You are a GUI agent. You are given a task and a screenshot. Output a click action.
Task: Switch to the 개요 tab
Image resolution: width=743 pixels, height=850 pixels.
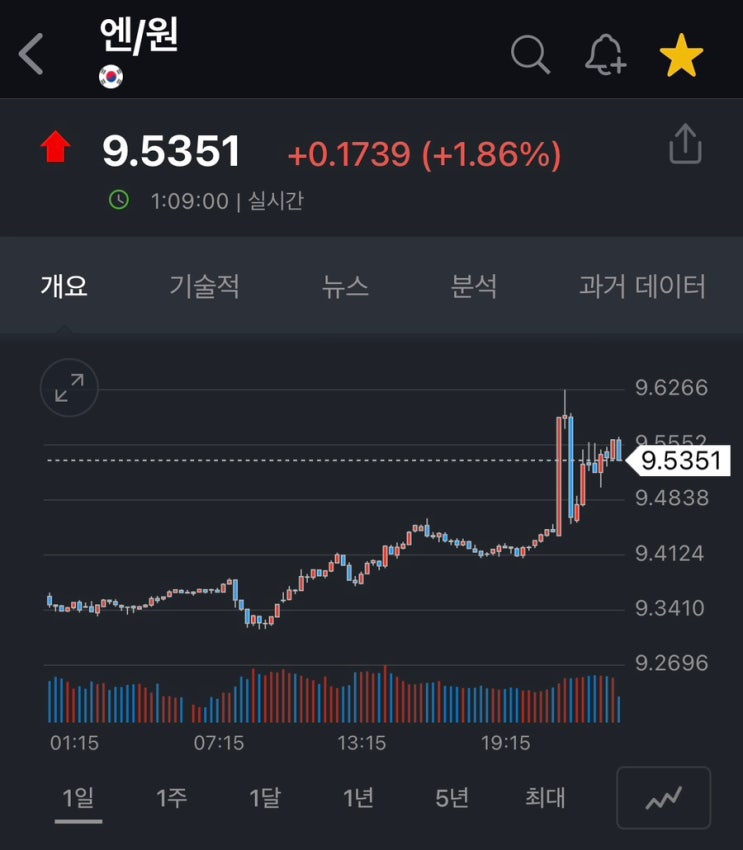[x=64, y=287]
